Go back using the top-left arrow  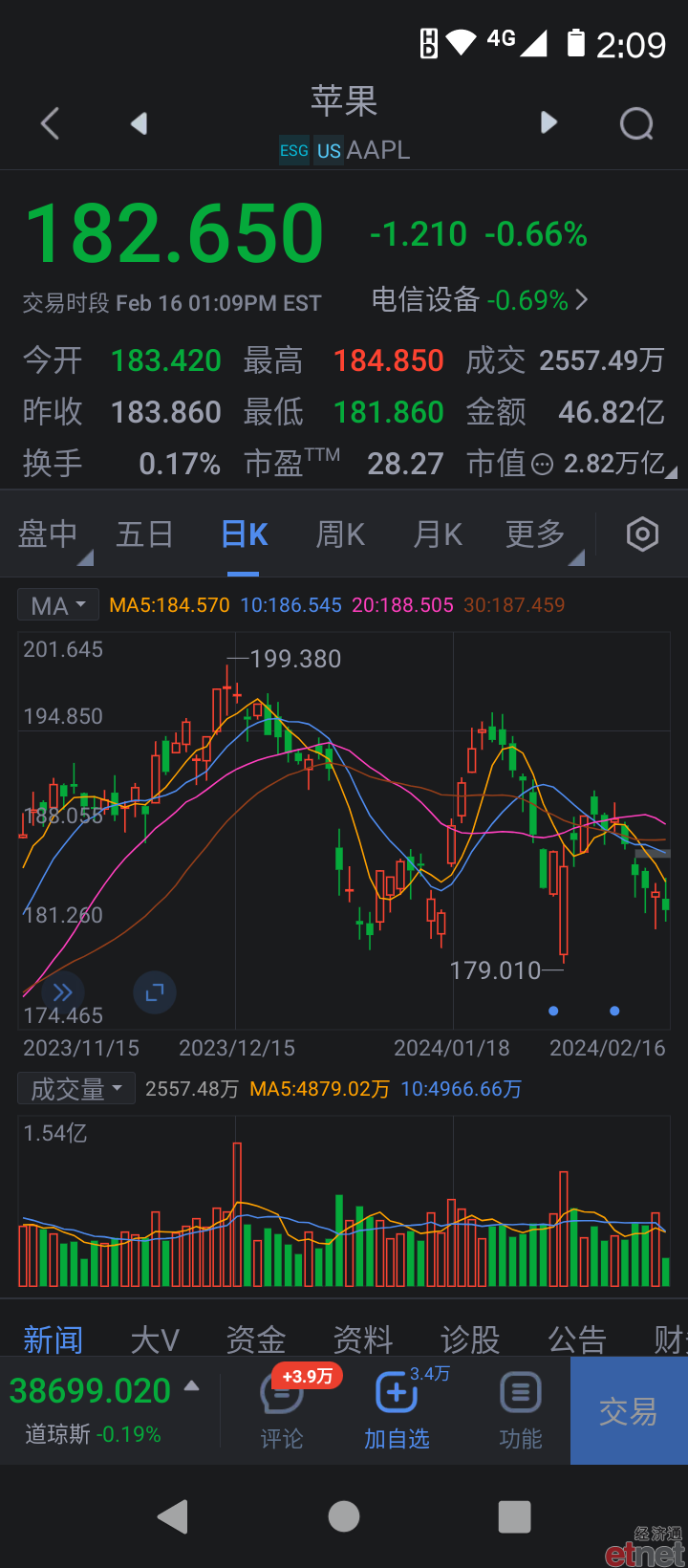click(51, 123)
